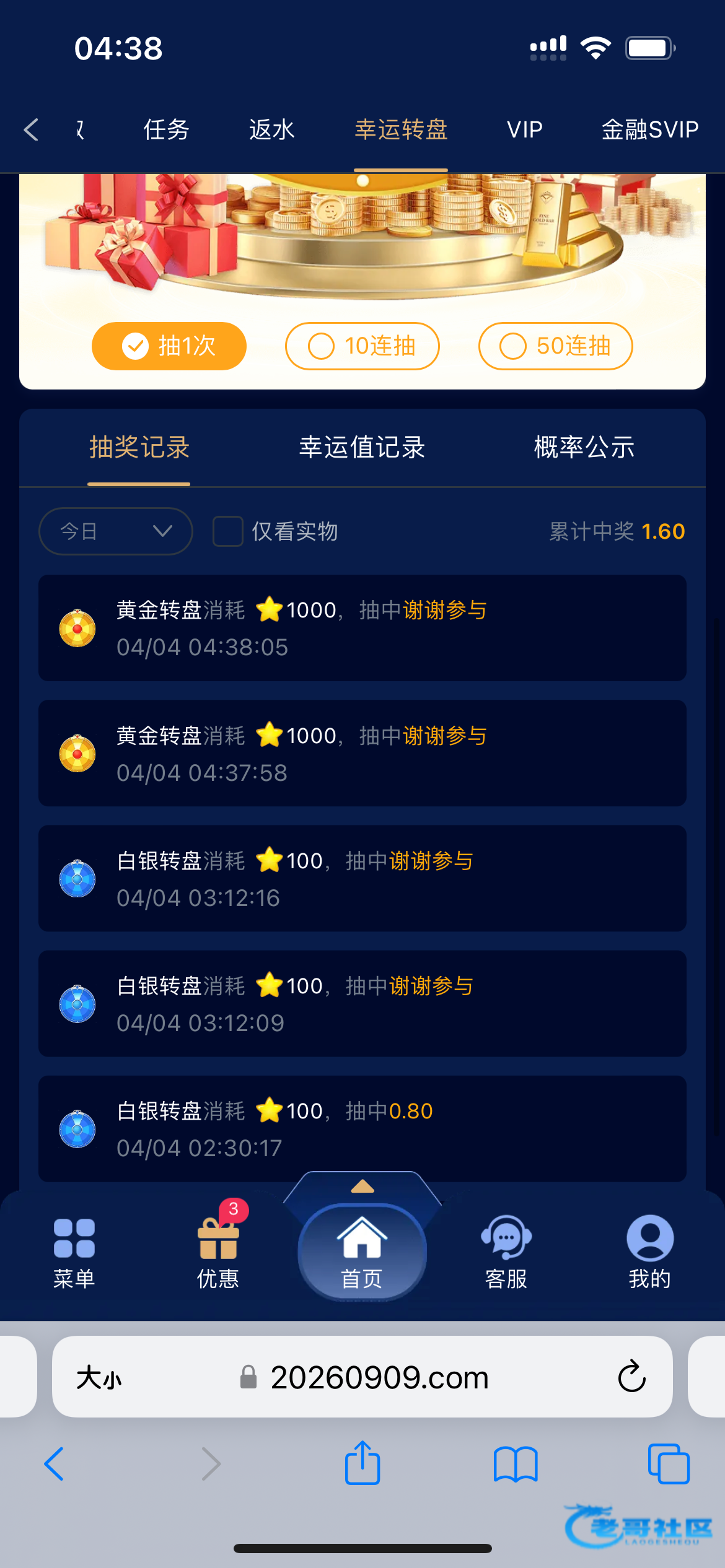
Task: Switch to the 任务 tab
Action: coord(166,129)
